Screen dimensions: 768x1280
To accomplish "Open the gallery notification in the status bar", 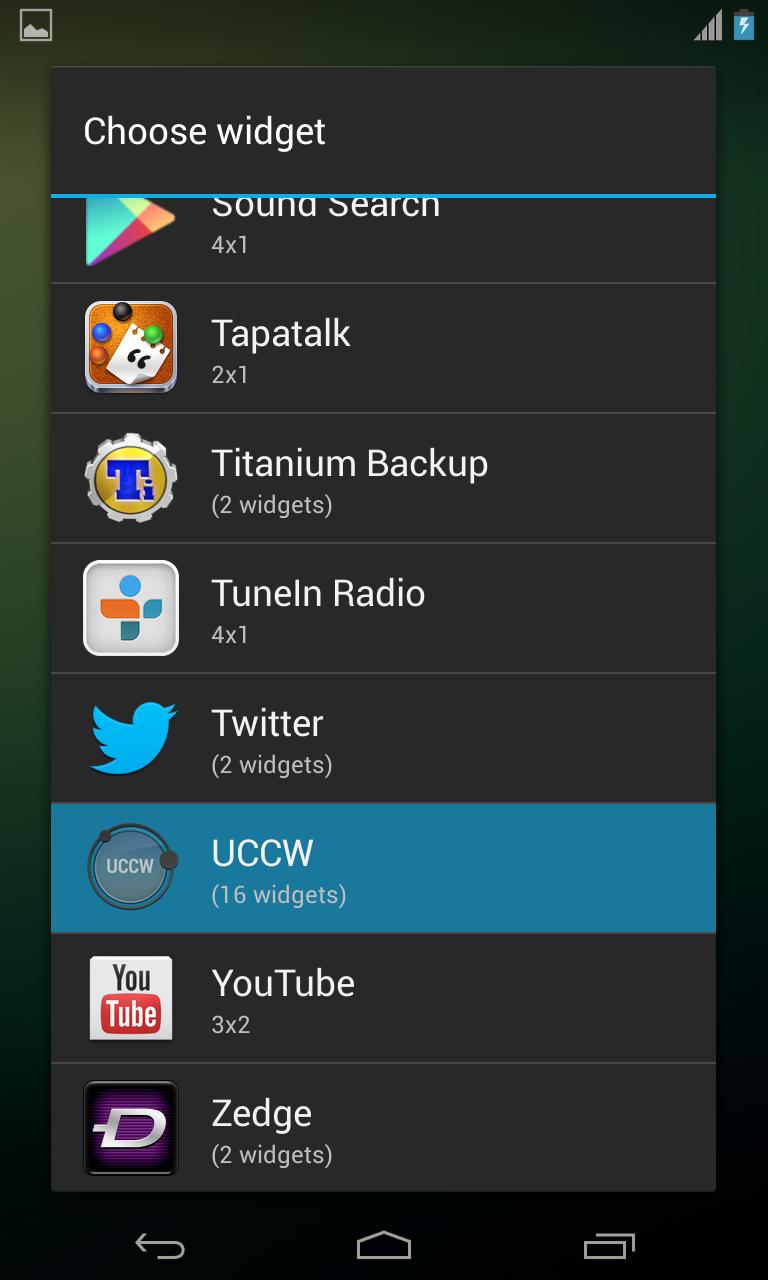I will click(x=33, y=26).
